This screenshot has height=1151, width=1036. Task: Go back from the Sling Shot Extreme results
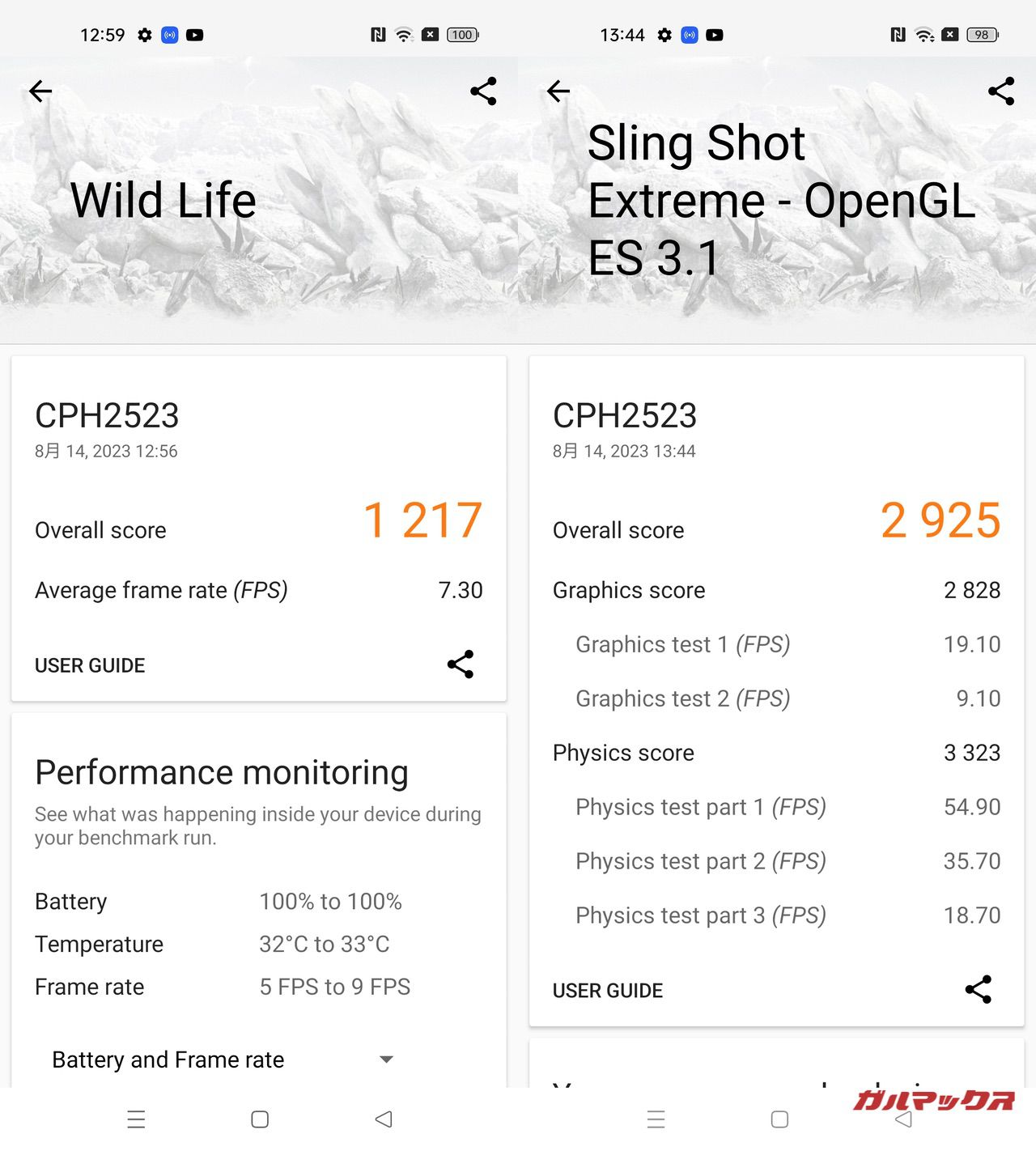click(x=558, y=91)
